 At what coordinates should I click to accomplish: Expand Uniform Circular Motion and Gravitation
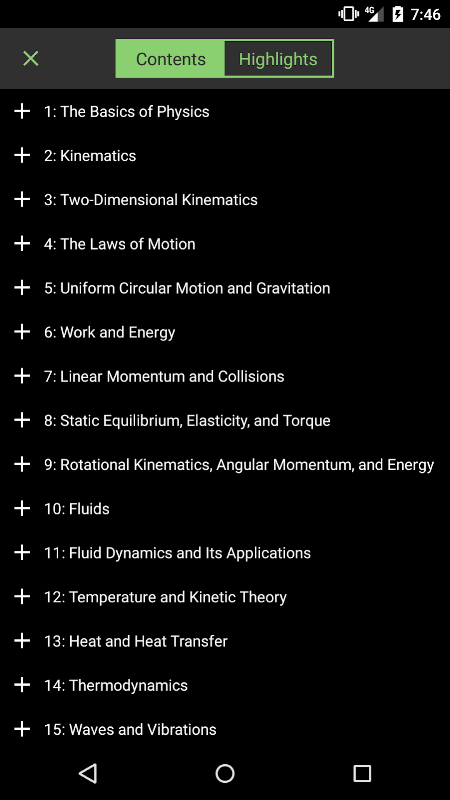[22, 288]
